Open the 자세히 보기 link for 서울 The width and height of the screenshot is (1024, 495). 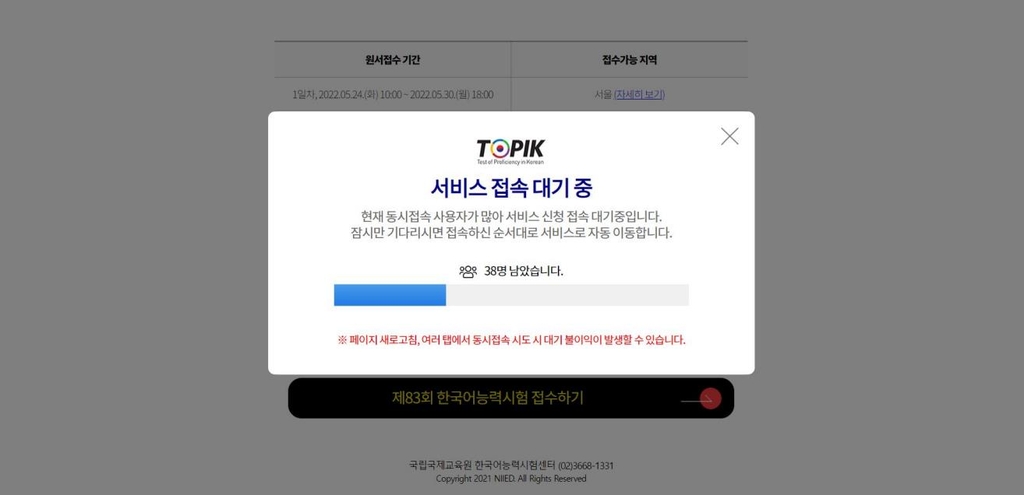tap(639, 94)
